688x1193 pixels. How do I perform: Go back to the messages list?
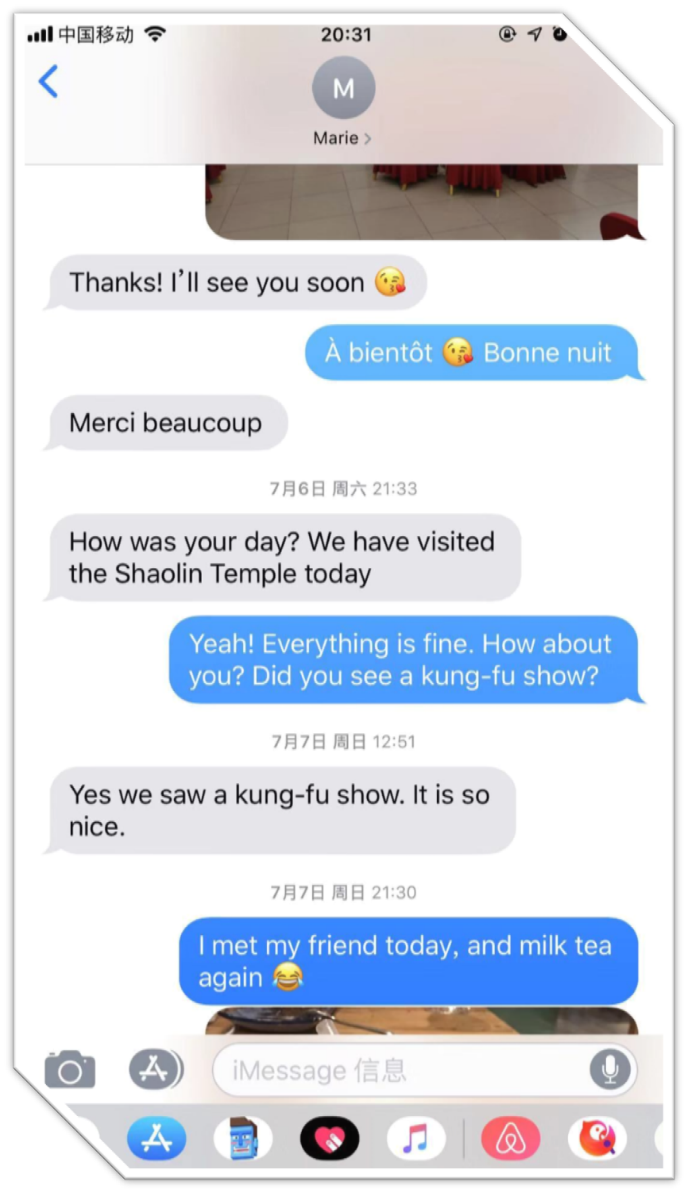pyautogui.click(x=48, y=81)
